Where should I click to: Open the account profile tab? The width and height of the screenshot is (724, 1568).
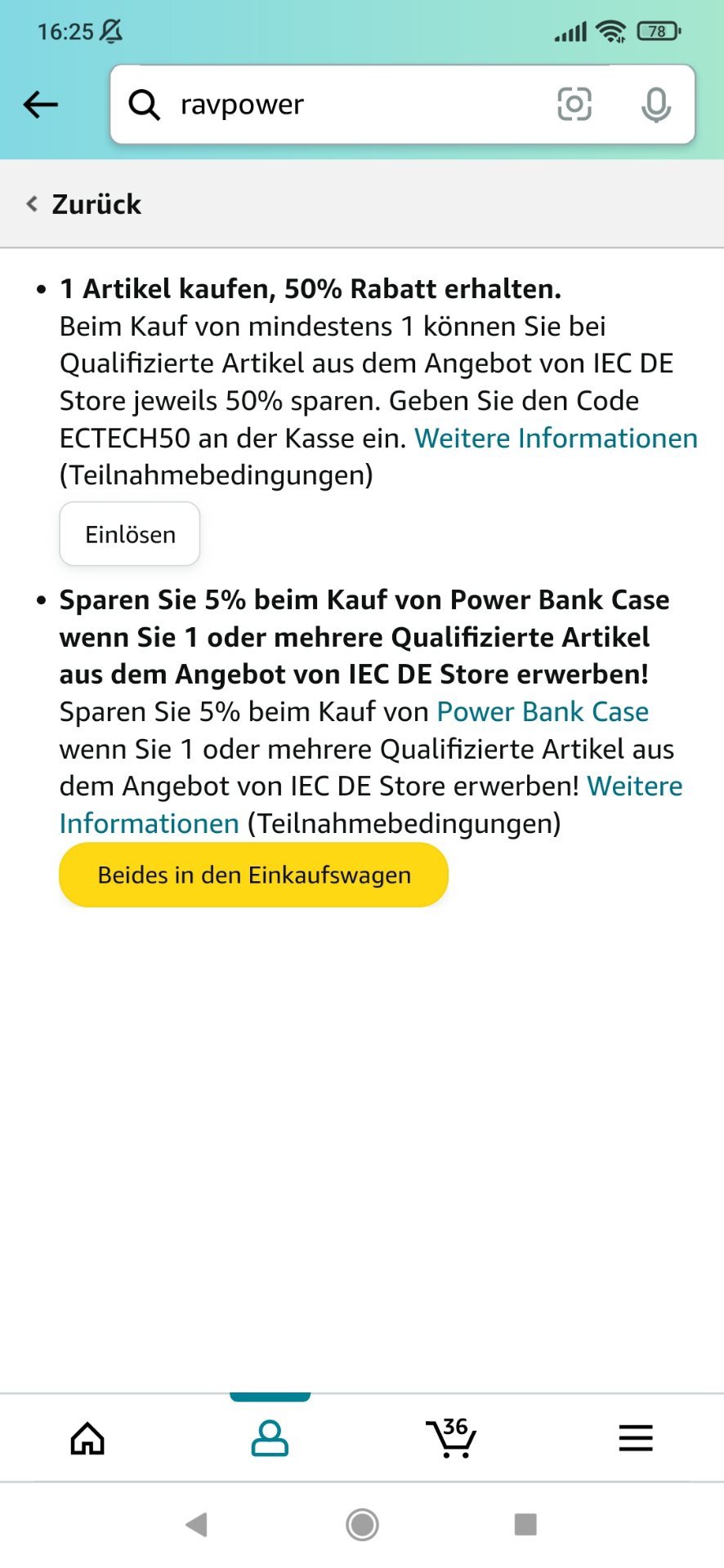(x=270, y=1438)
